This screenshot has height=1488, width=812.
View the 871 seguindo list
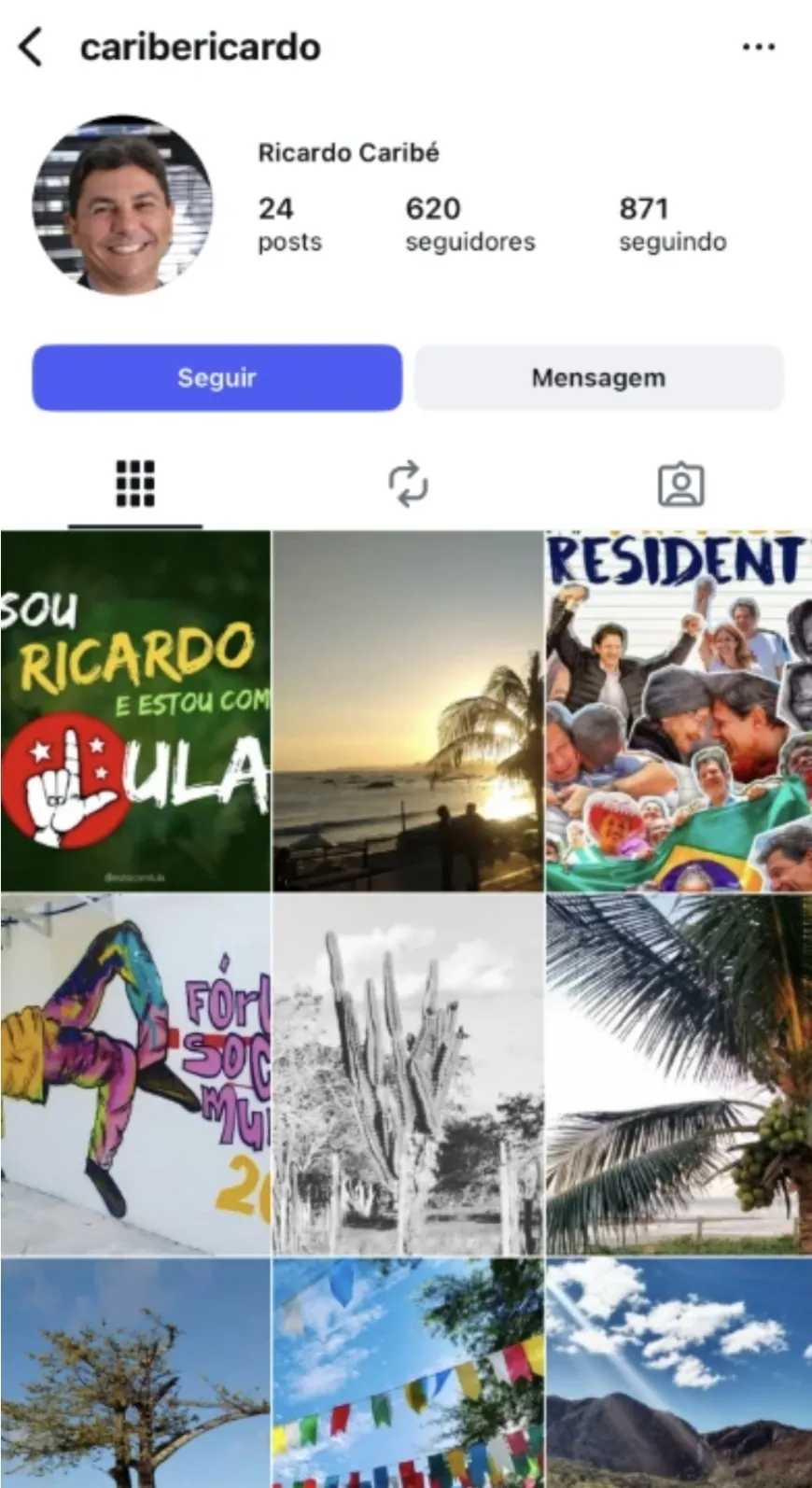[672, 224]
